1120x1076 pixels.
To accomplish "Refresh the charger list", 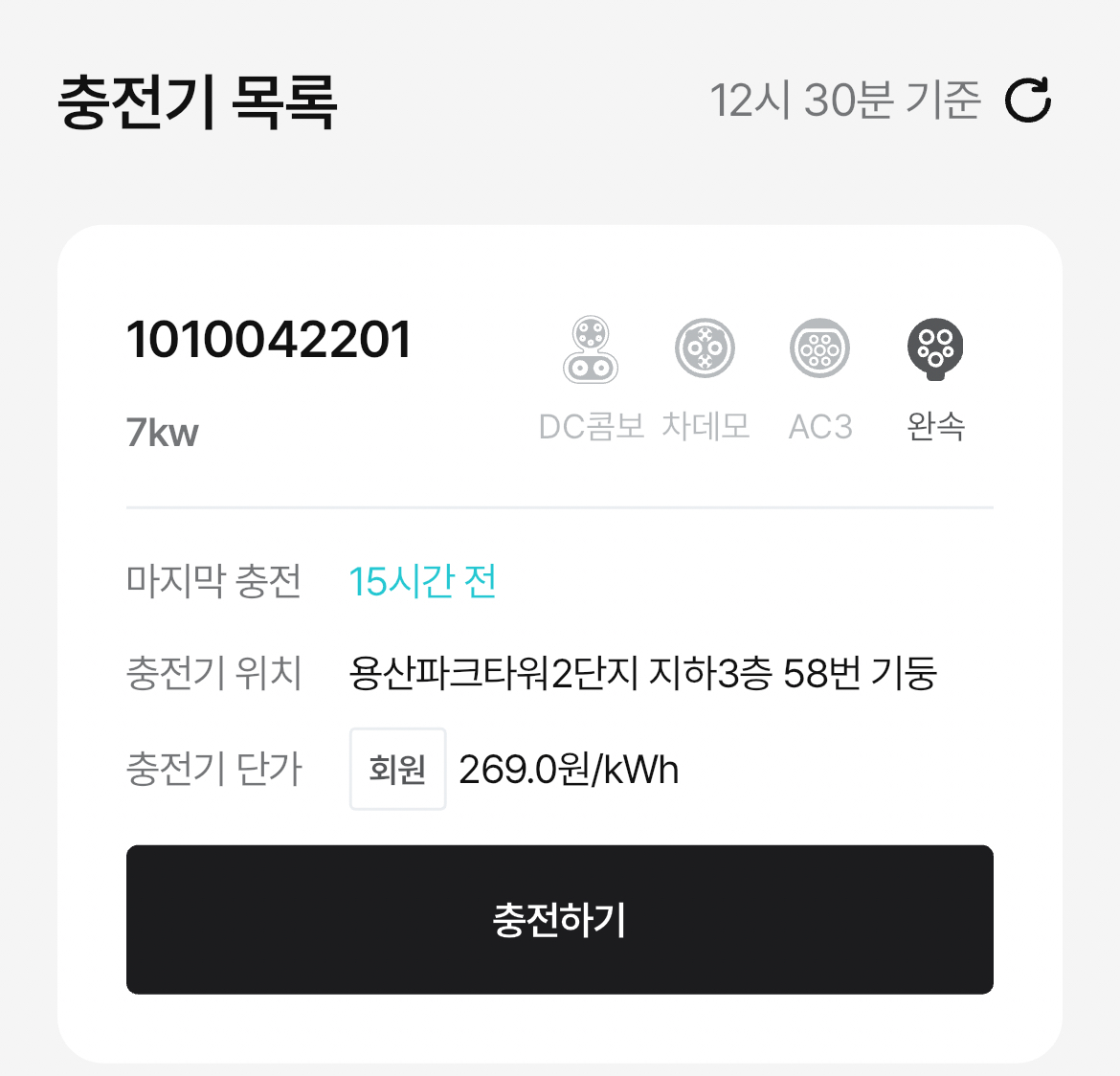I will tap(1028, 100).
